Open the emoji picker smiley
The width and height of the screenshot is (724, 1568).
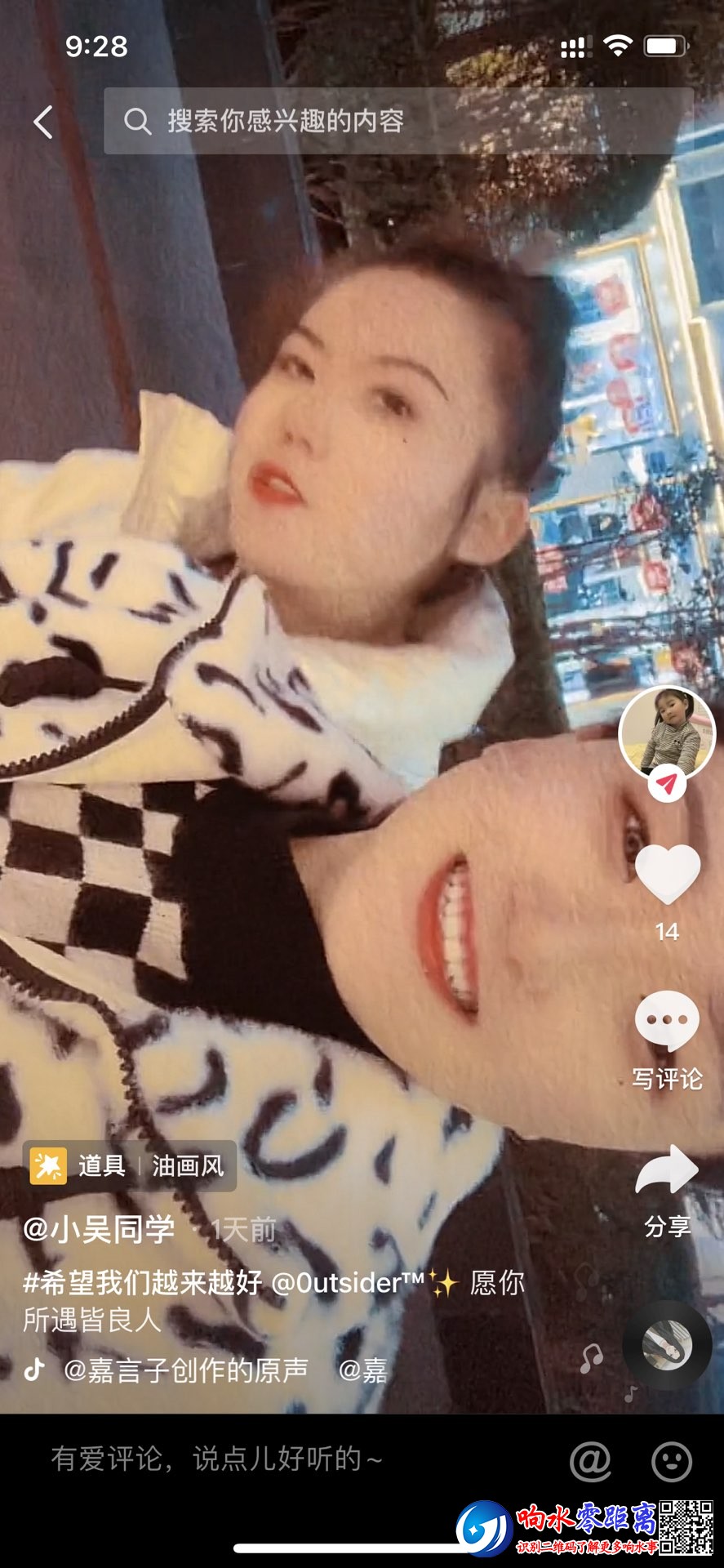[x=672, y=1460]
